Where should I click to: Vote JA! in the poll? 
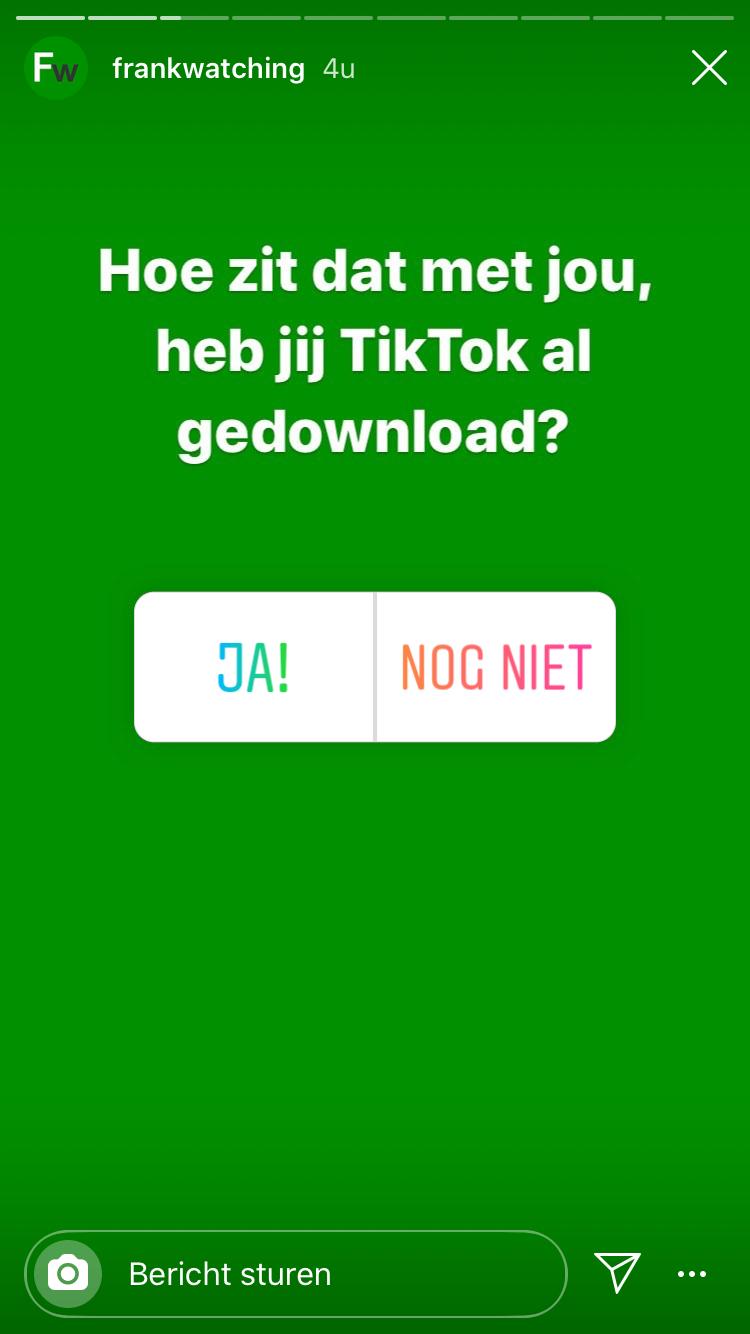pyautogui.click(x=254, y=667)
